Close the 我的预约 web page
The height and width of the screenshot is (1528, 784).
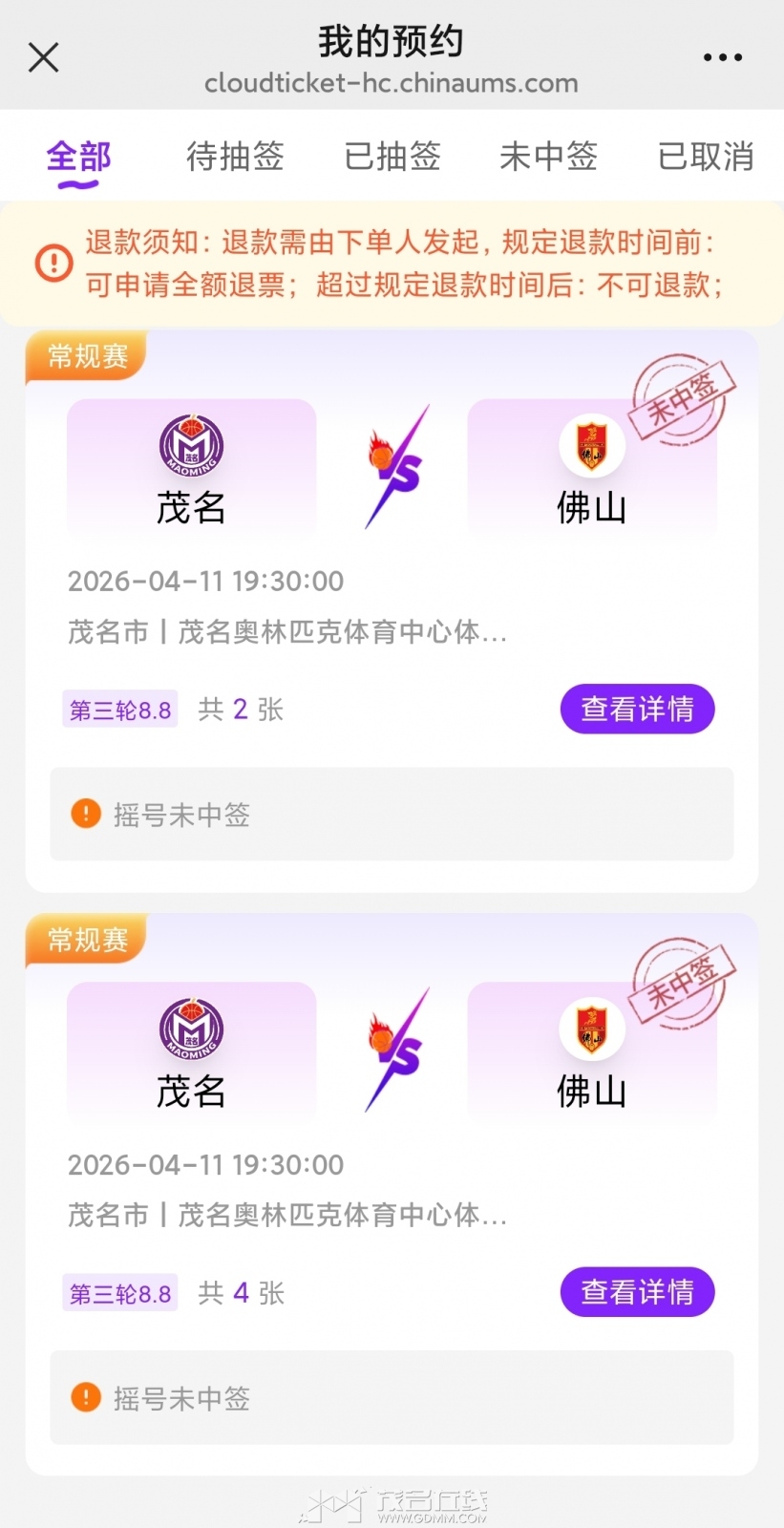point(44,57)
